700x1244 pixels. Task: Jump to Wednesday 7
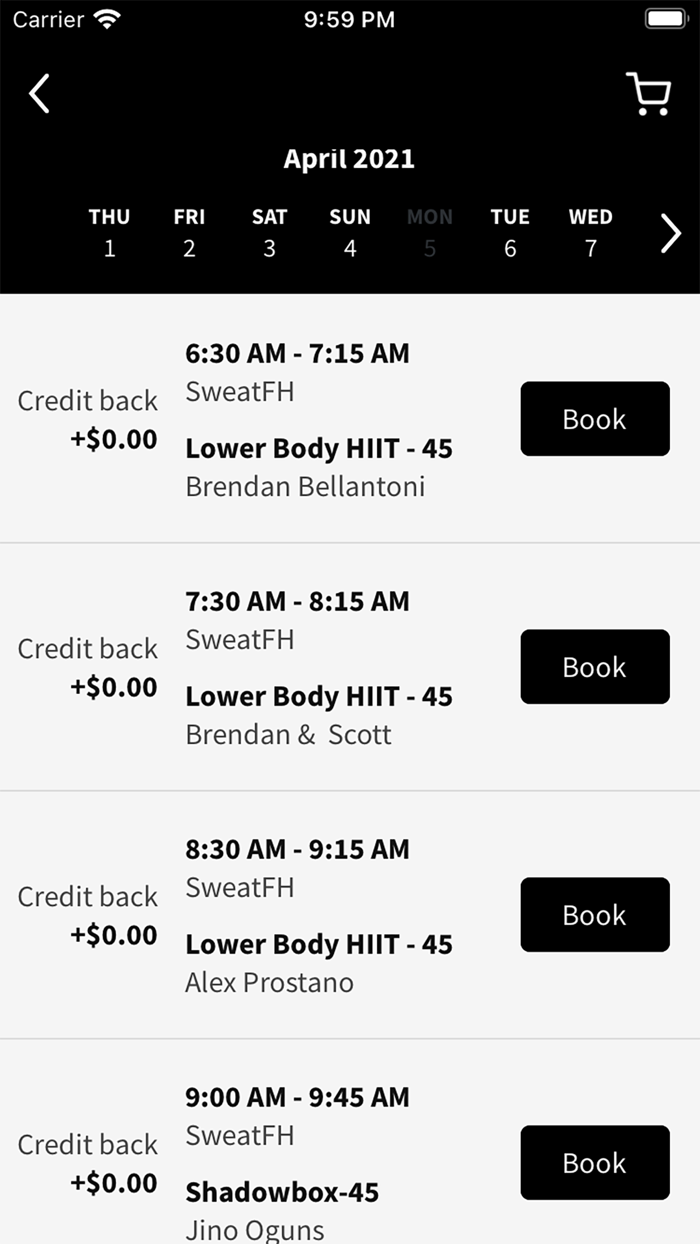click(590, 233)
